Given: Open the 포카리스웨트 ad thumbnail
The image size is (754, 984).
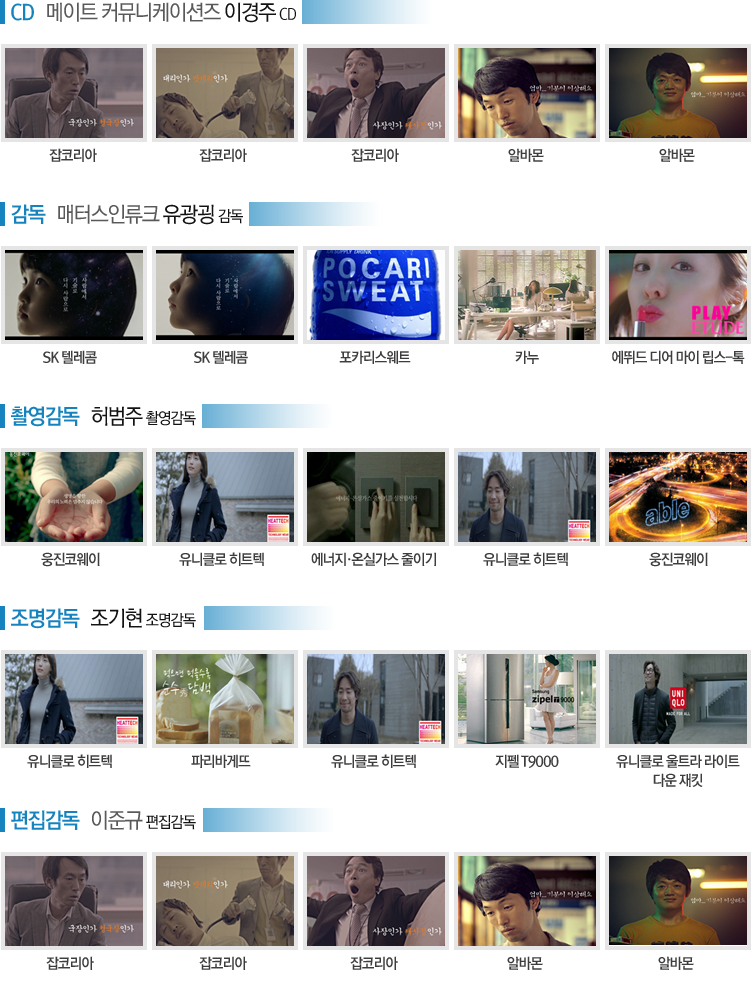Looking at the screenshot, I should point(376,295).
